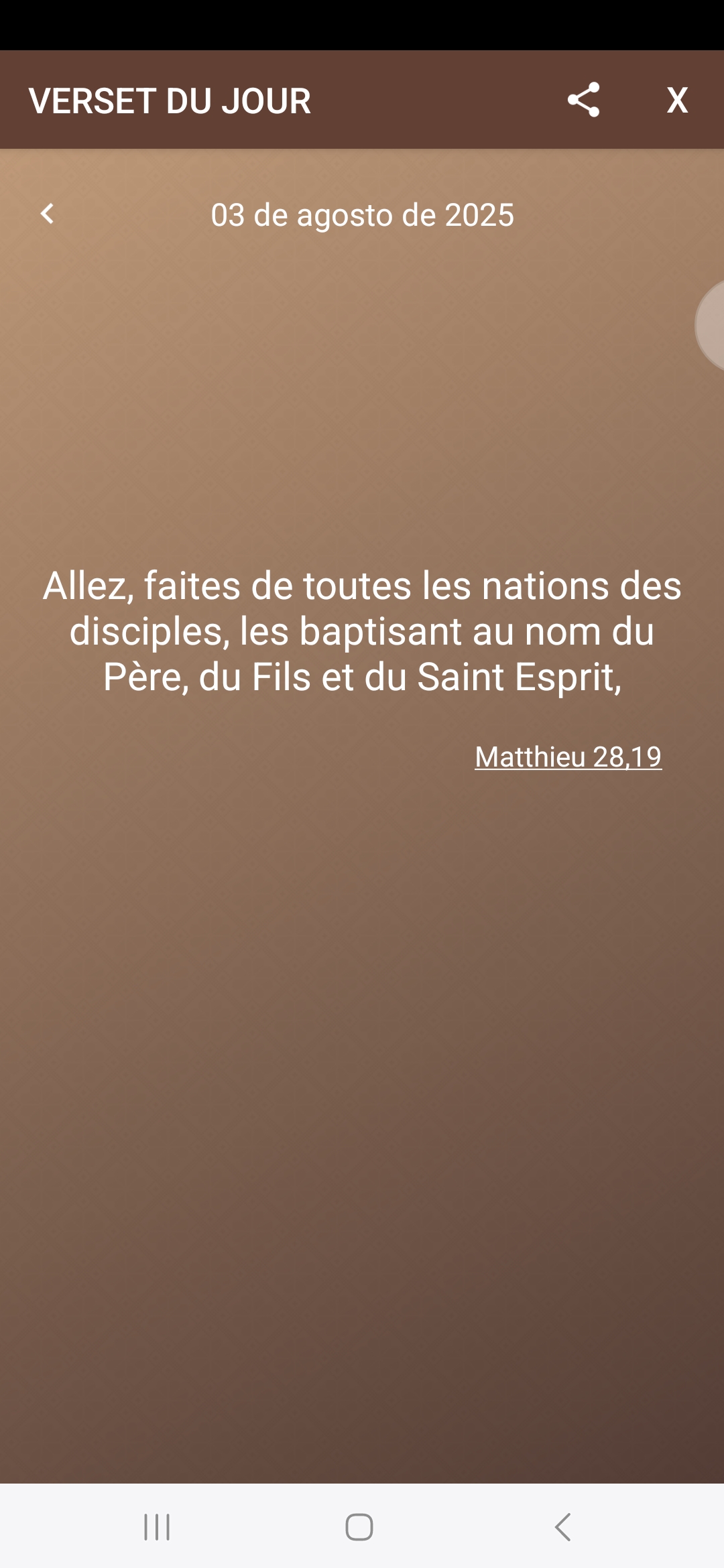Open the Matthieu 28,19 reference link
The image size is (724, 1568).
(568, 757)
